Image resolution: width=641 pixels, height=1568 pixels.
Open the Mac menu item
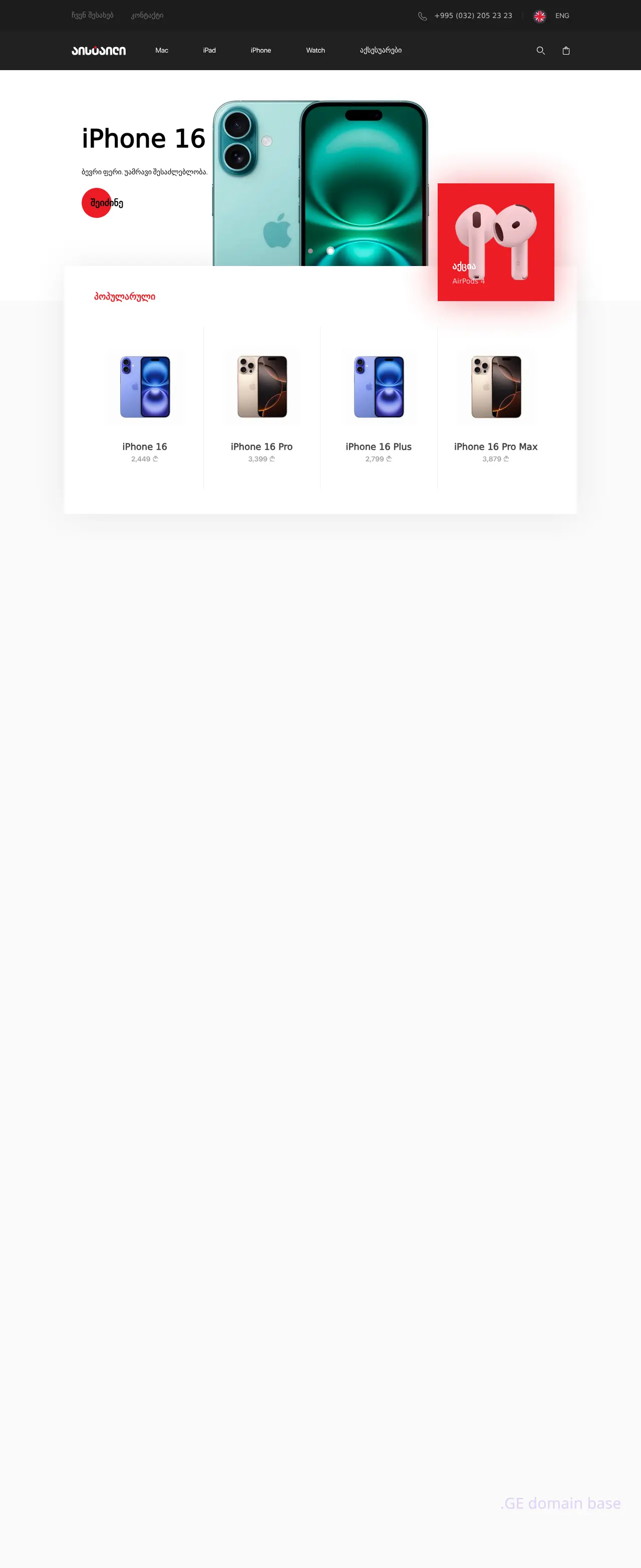point(161,51)
